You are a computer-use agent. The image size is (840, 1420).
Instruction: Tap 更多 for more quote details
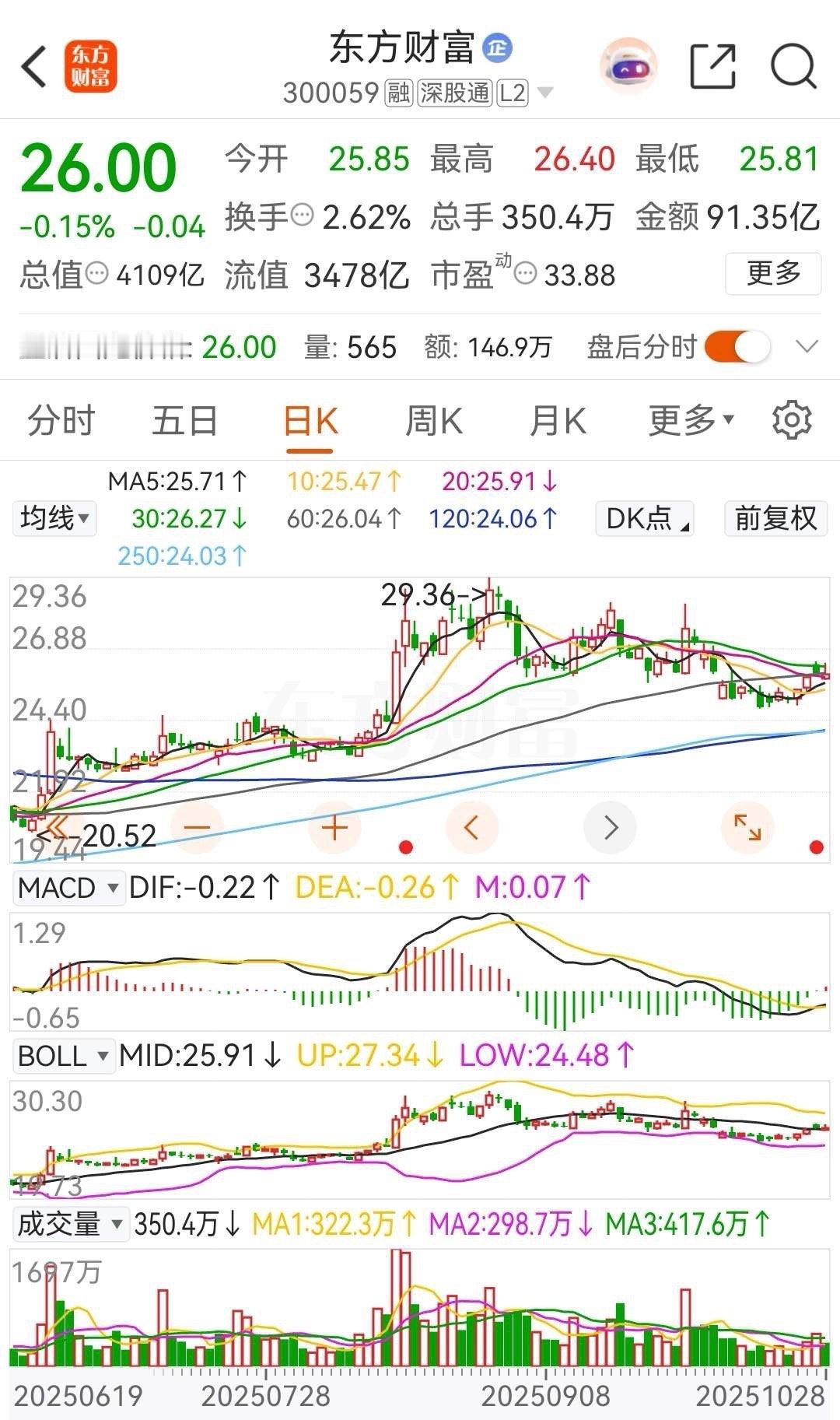pyautogui.click(x=772, y=273)
